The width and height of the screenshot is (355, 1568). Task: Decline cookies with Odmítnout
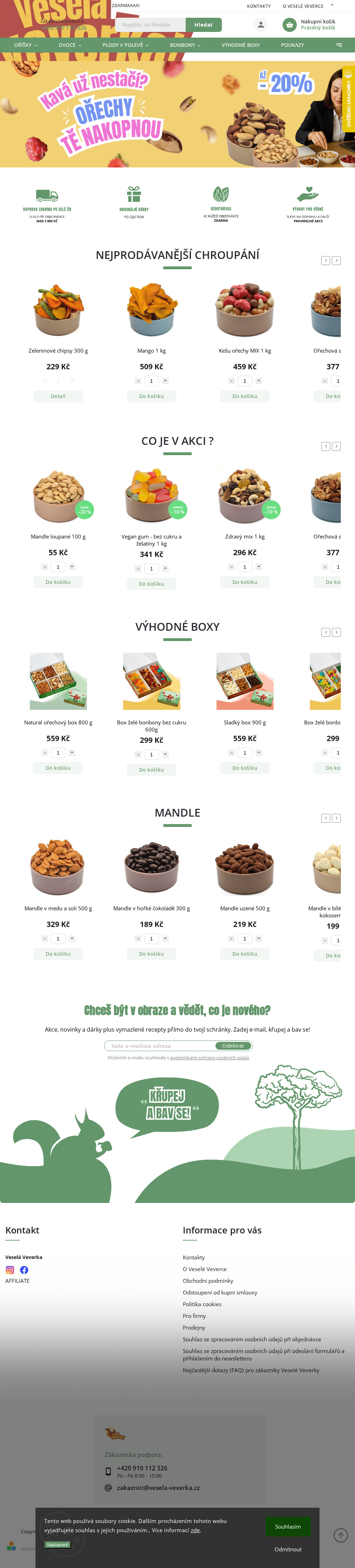[288, 1549]
